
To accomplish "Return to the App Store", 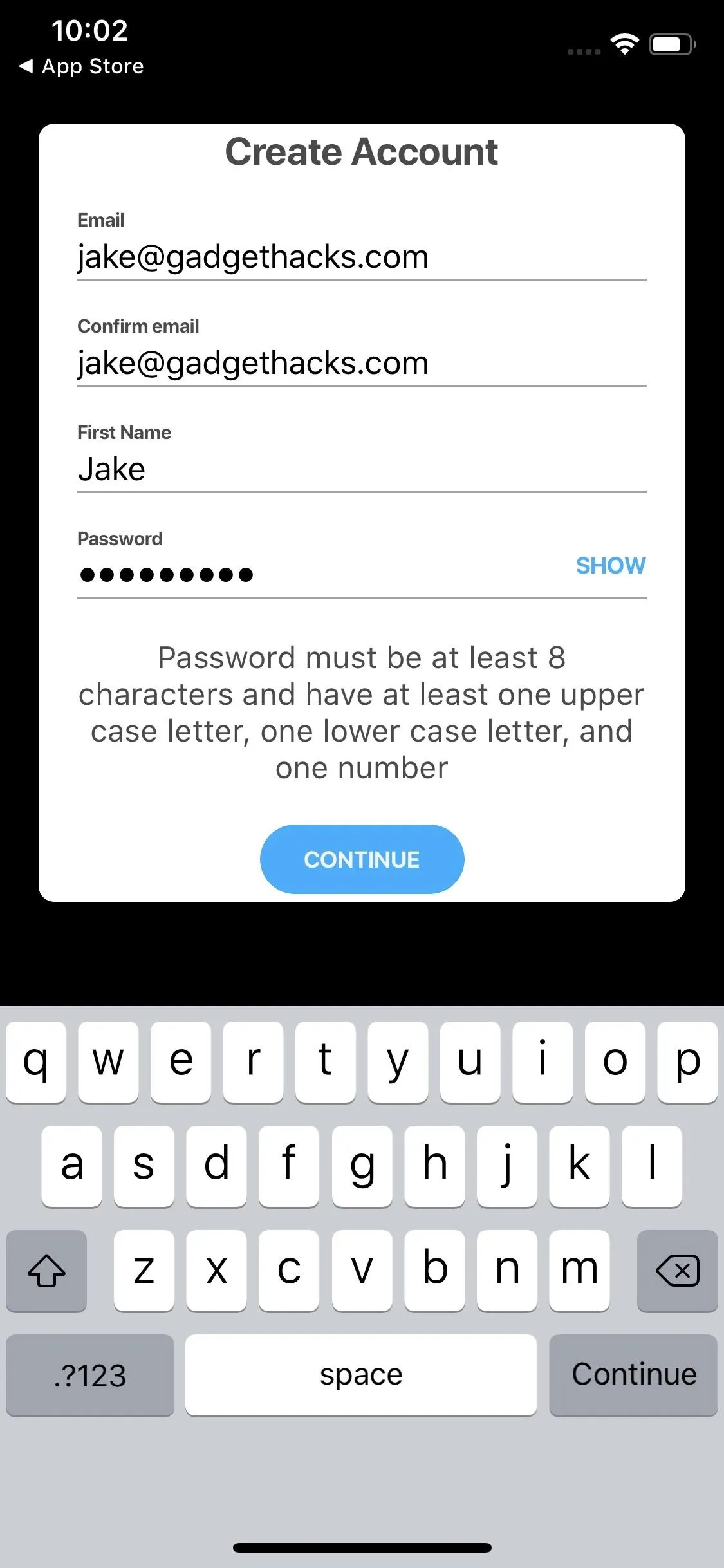I will pos(82,66).
